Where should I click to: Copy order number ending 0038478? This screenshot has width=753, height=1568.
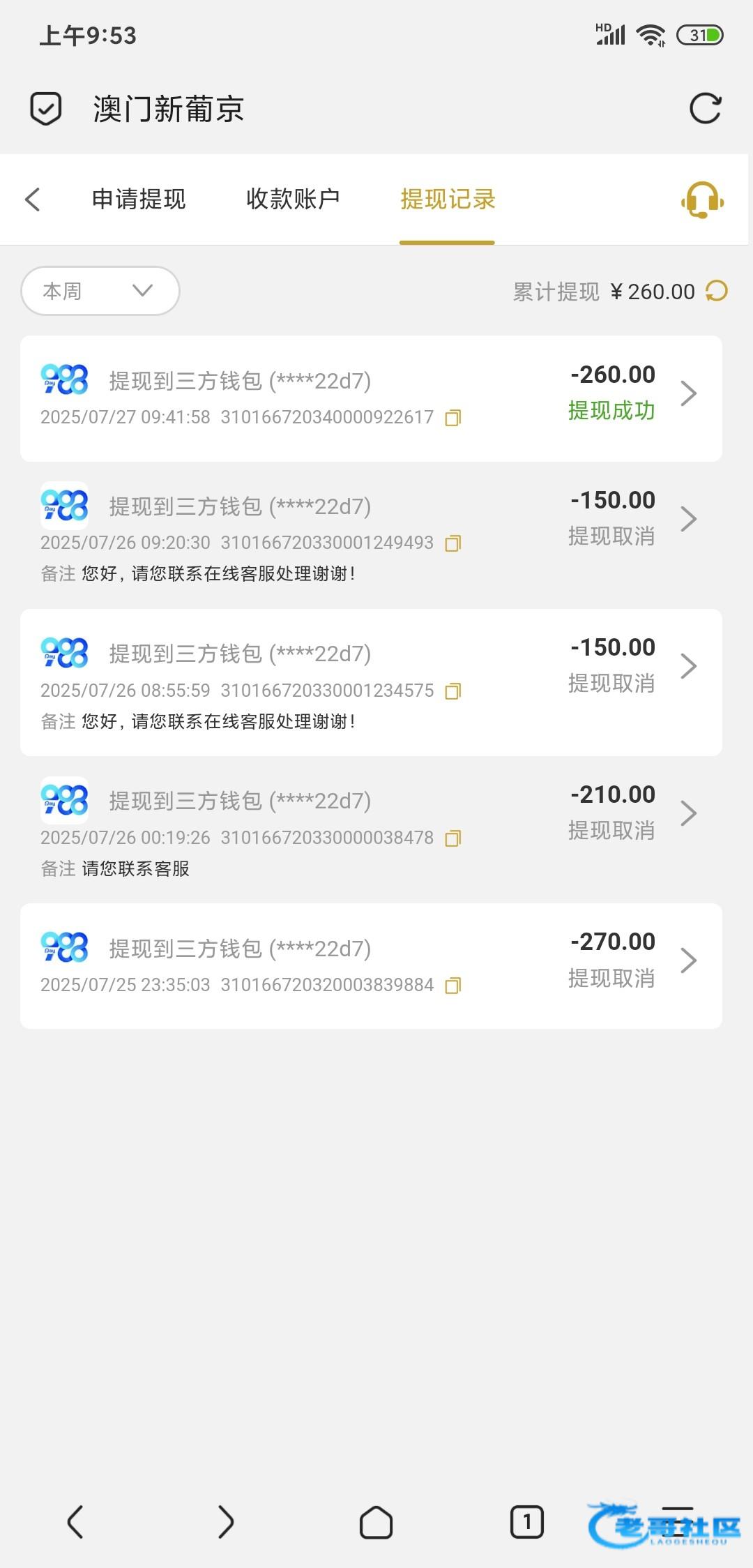click(x=453, y=838)
